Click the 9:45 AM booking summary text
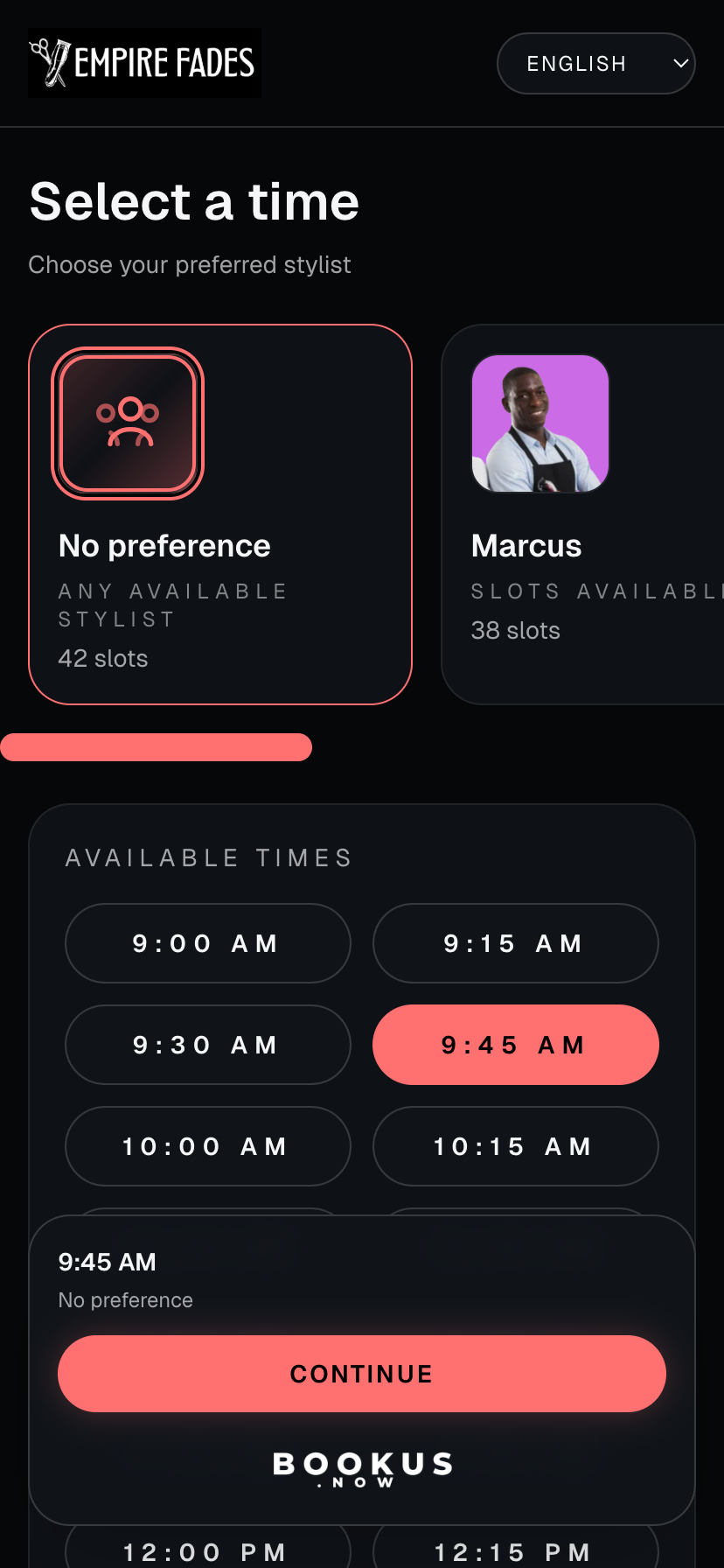Viewport: 724px width, 1568px height. pyautogui.click(x=107, y=1262)
